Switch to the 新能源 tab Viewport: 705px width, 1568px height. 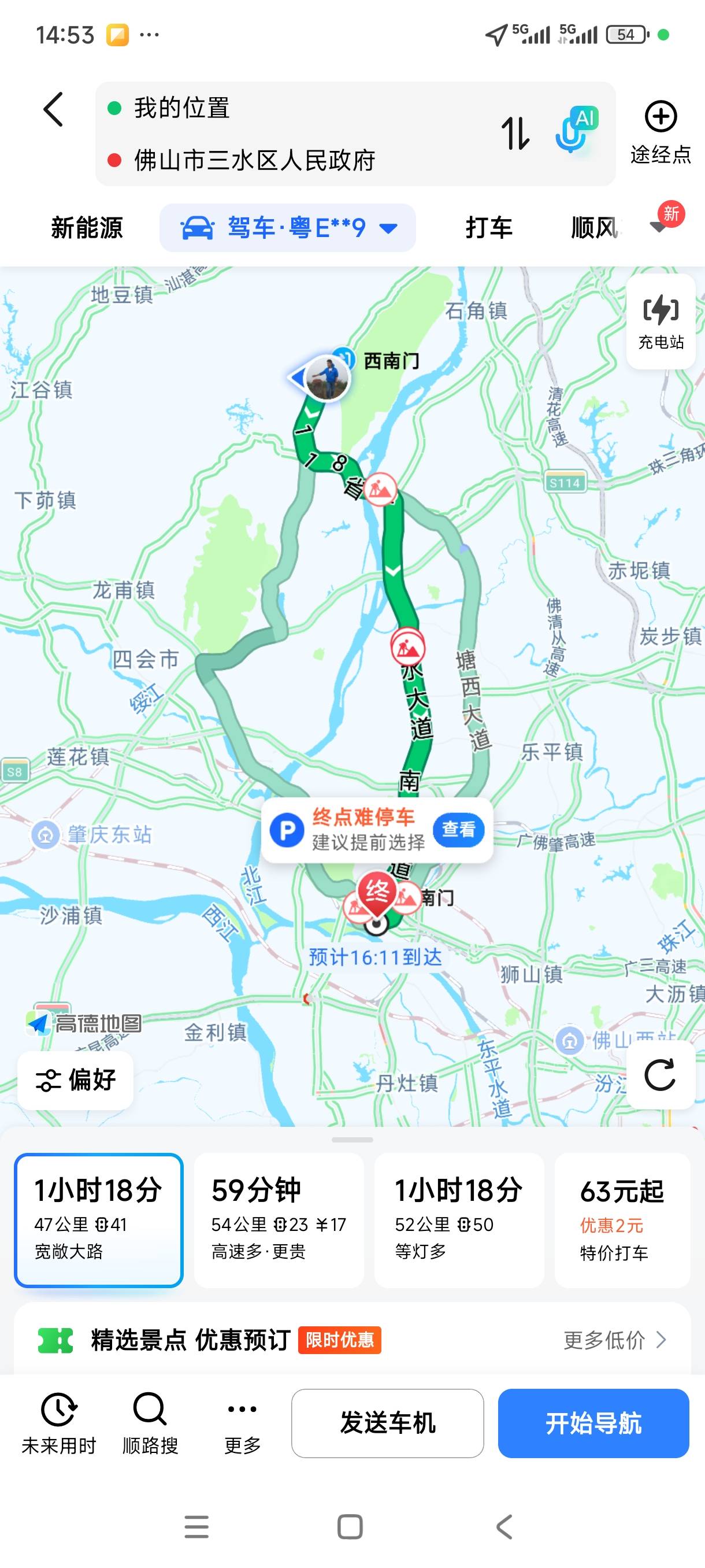(x=87, y=228)
